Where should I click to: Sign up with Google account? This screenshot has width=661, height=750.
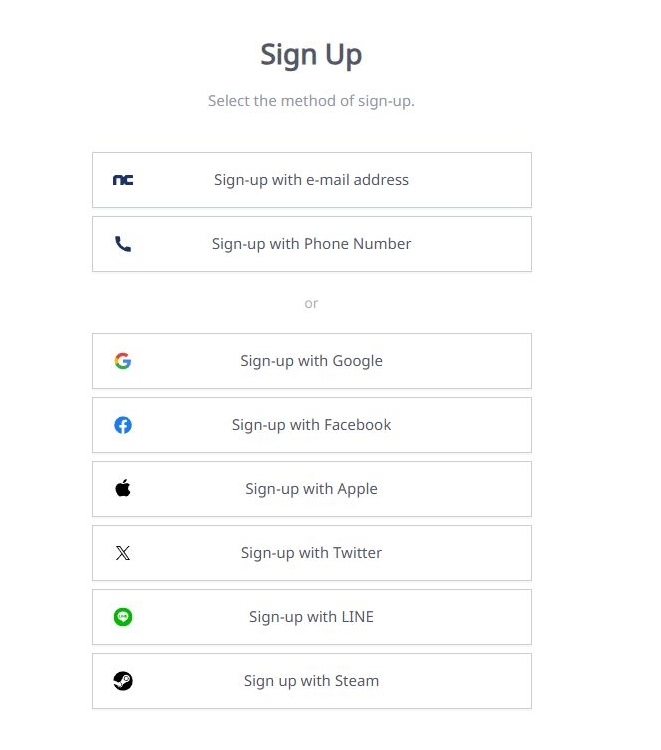311,361
